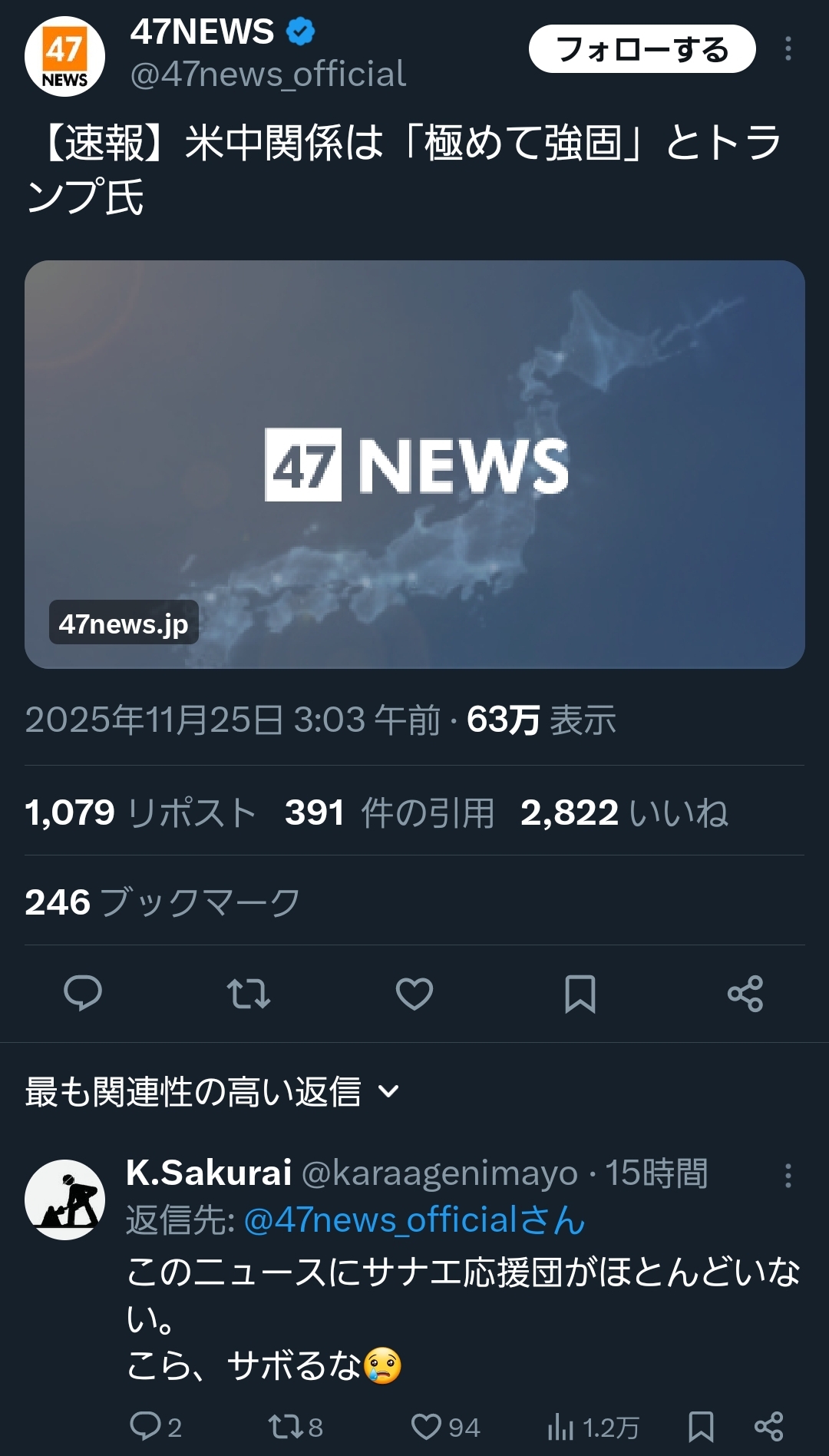The height and width of the screenshot is (1456, 829).
Task: View the 2,822 likes list
Action: (x=623, y=812)
